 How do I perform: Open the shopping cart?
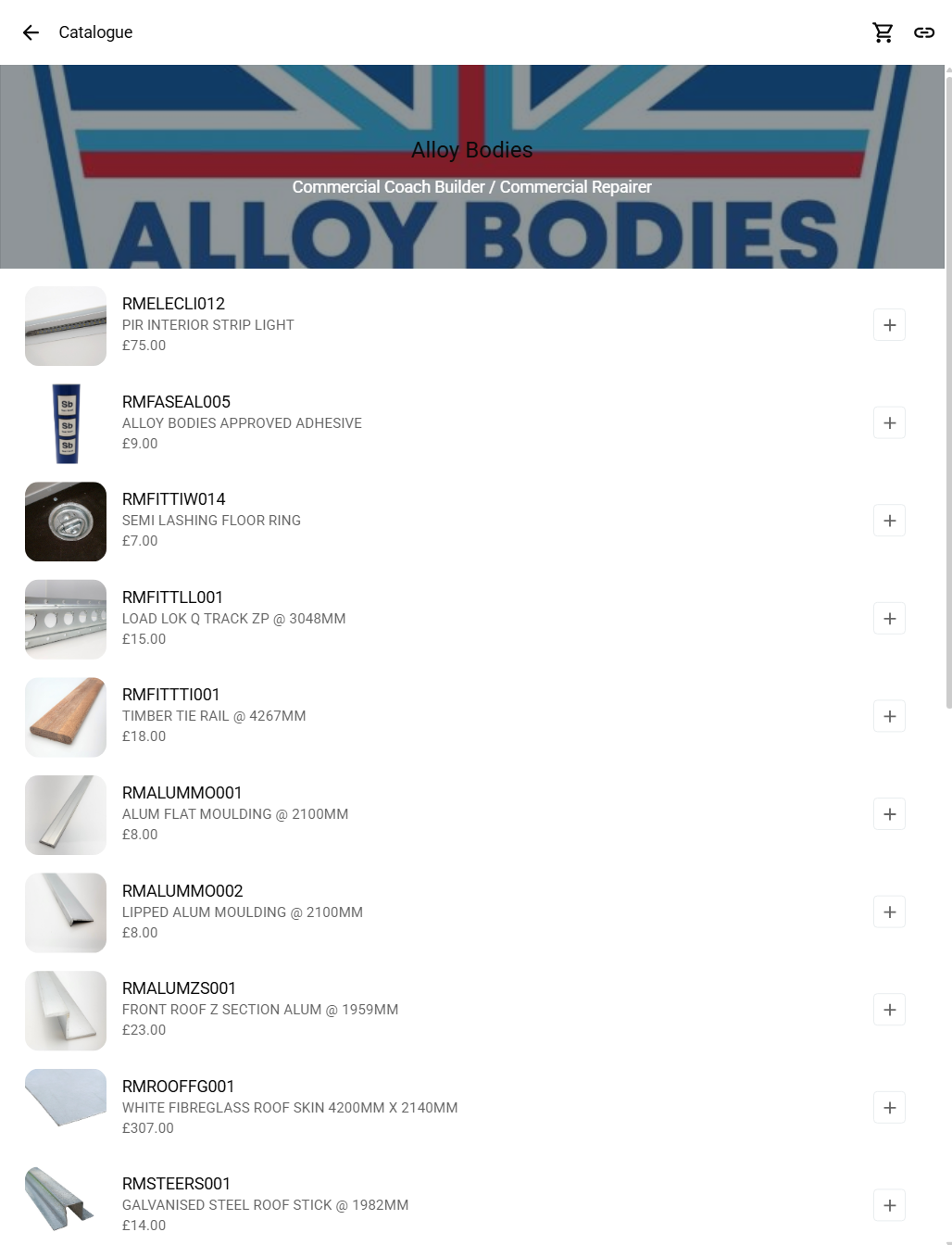click(x=883, y=32)
